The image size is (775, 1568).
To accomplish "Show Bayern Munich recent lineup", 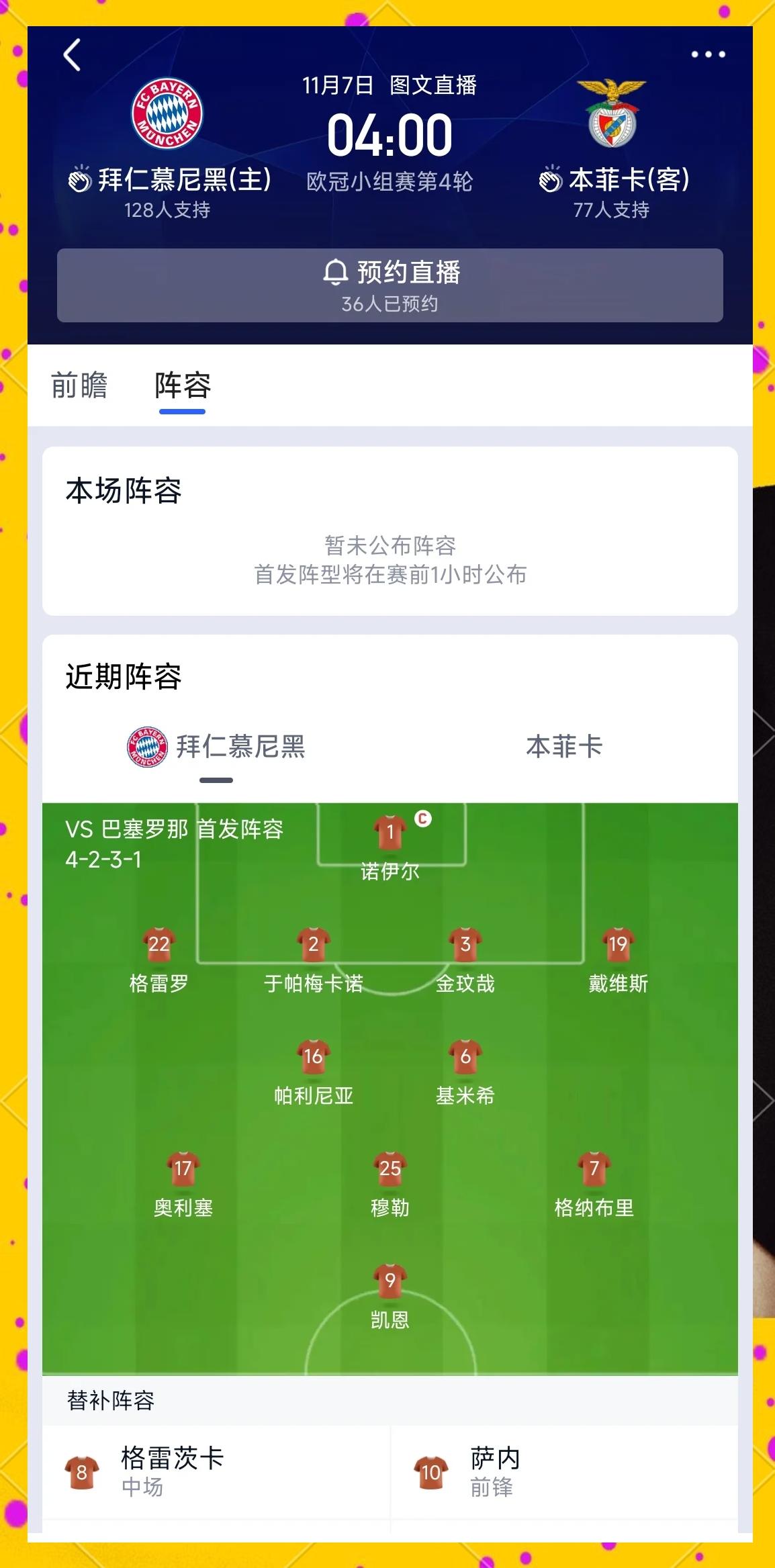I will click(x=216, y=747).
